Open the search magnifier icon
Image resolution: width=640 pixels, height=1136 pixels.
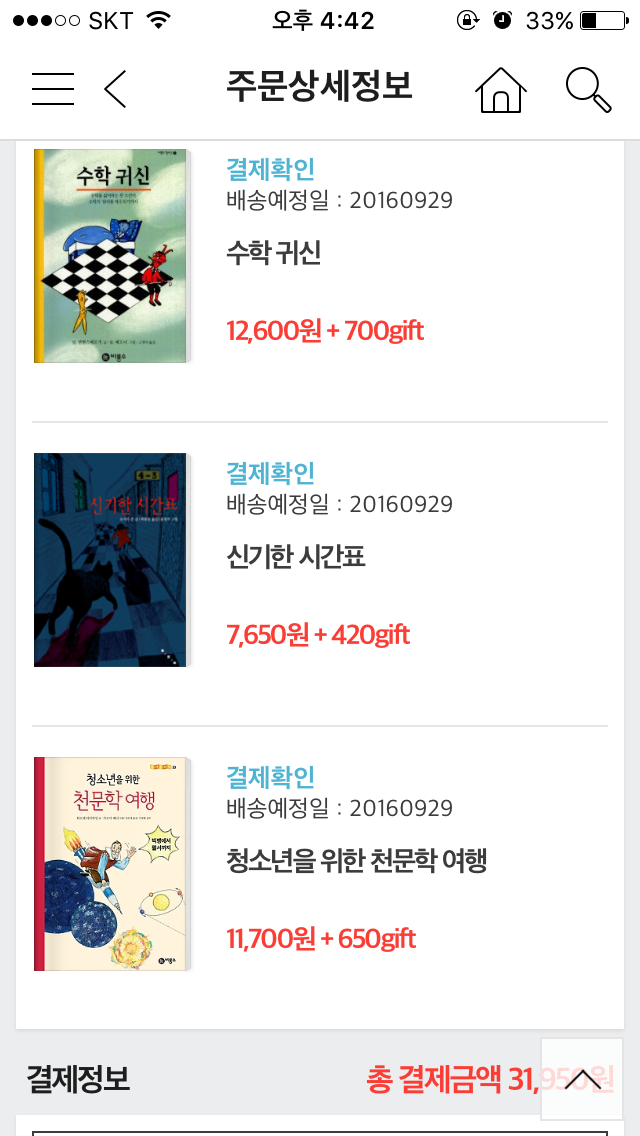pos(588,89)
